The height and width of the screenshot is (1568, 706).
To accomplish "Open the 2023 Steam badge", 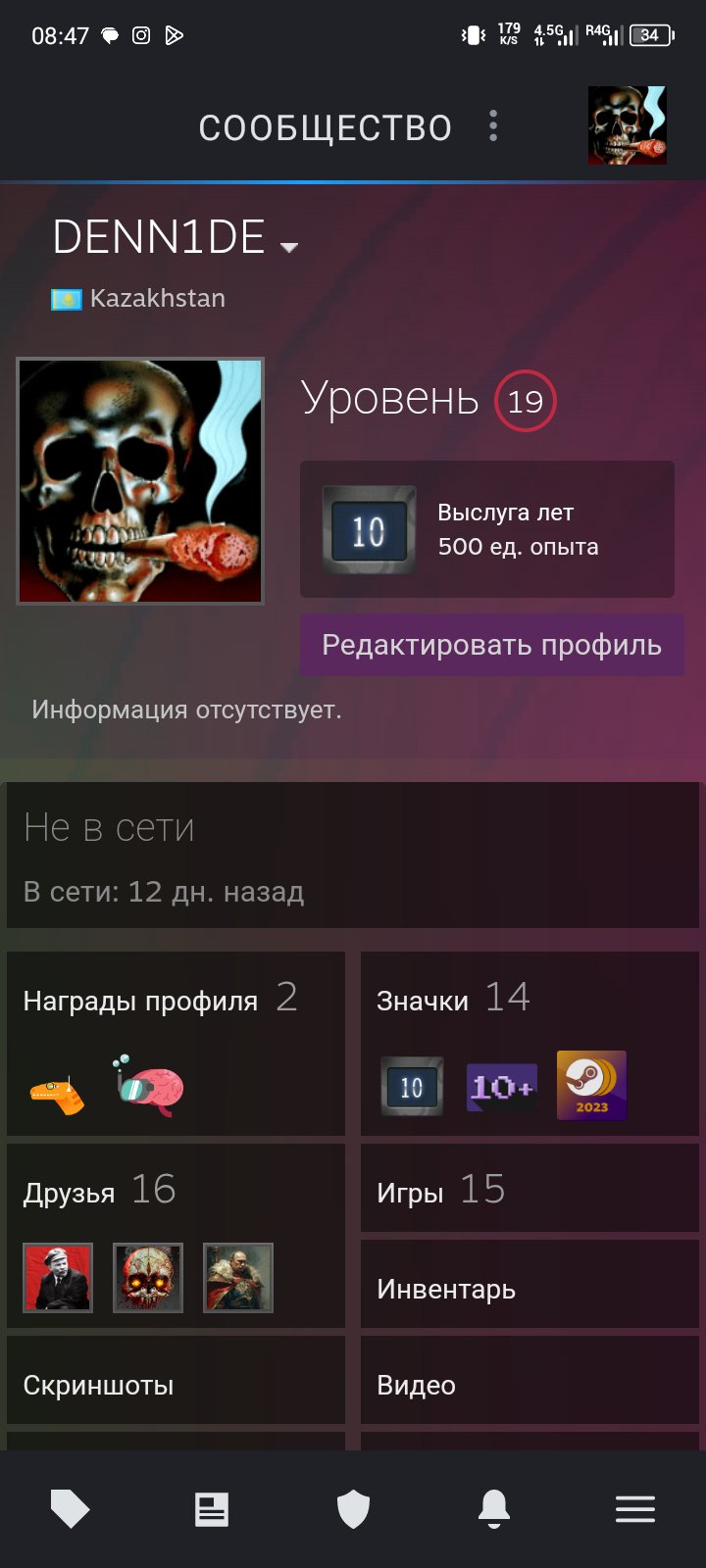I will 591,1085.
